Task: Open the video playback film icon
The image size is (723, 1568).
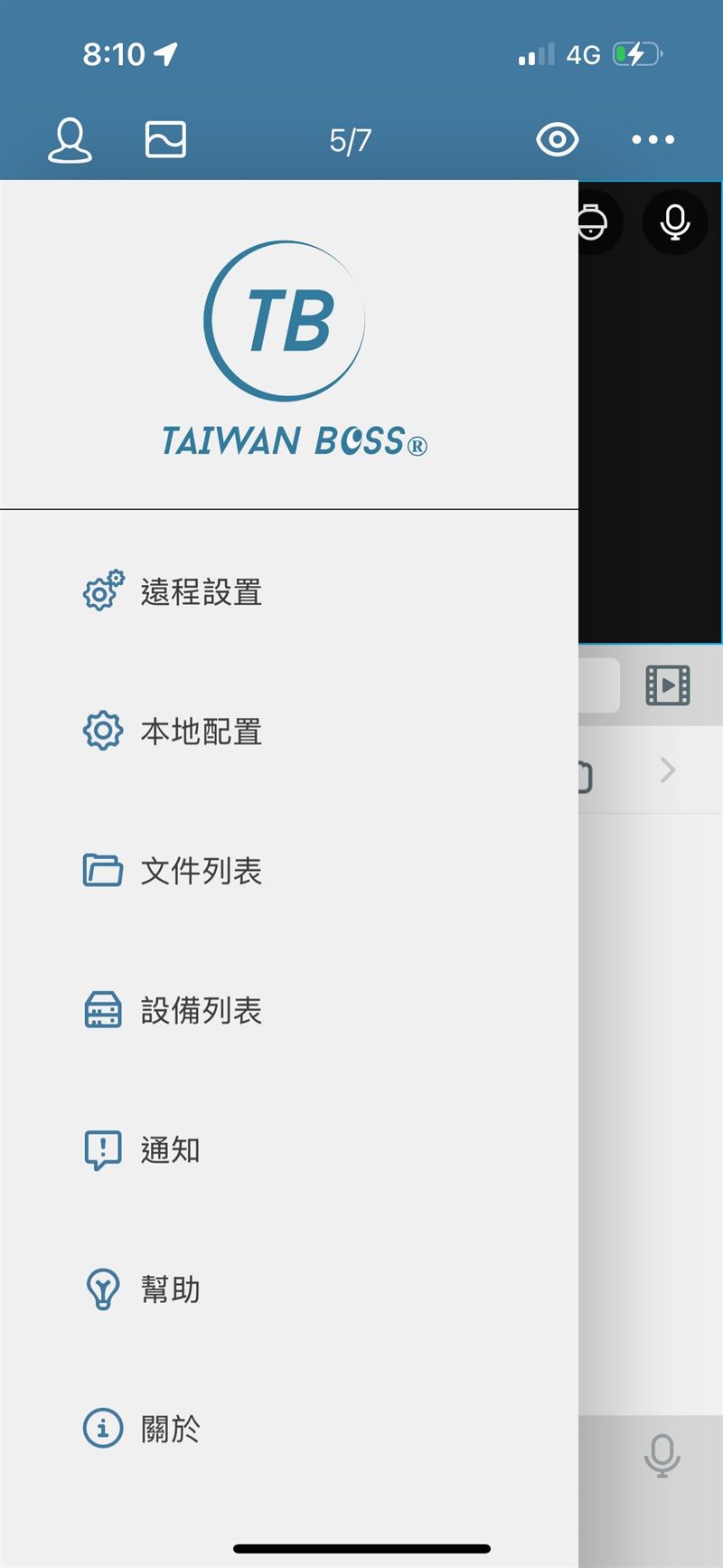Action: (668, 685)
